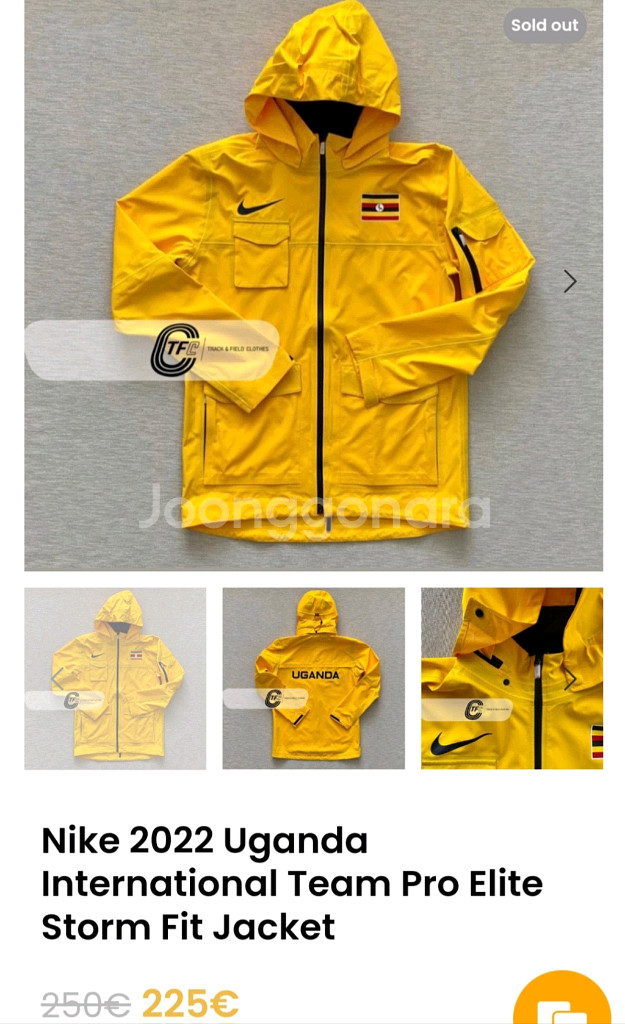The width and height of the screenshot is (625, 1024).
Task: Select the front view jacket thumbnail
Action: click(x=115, y=678)
